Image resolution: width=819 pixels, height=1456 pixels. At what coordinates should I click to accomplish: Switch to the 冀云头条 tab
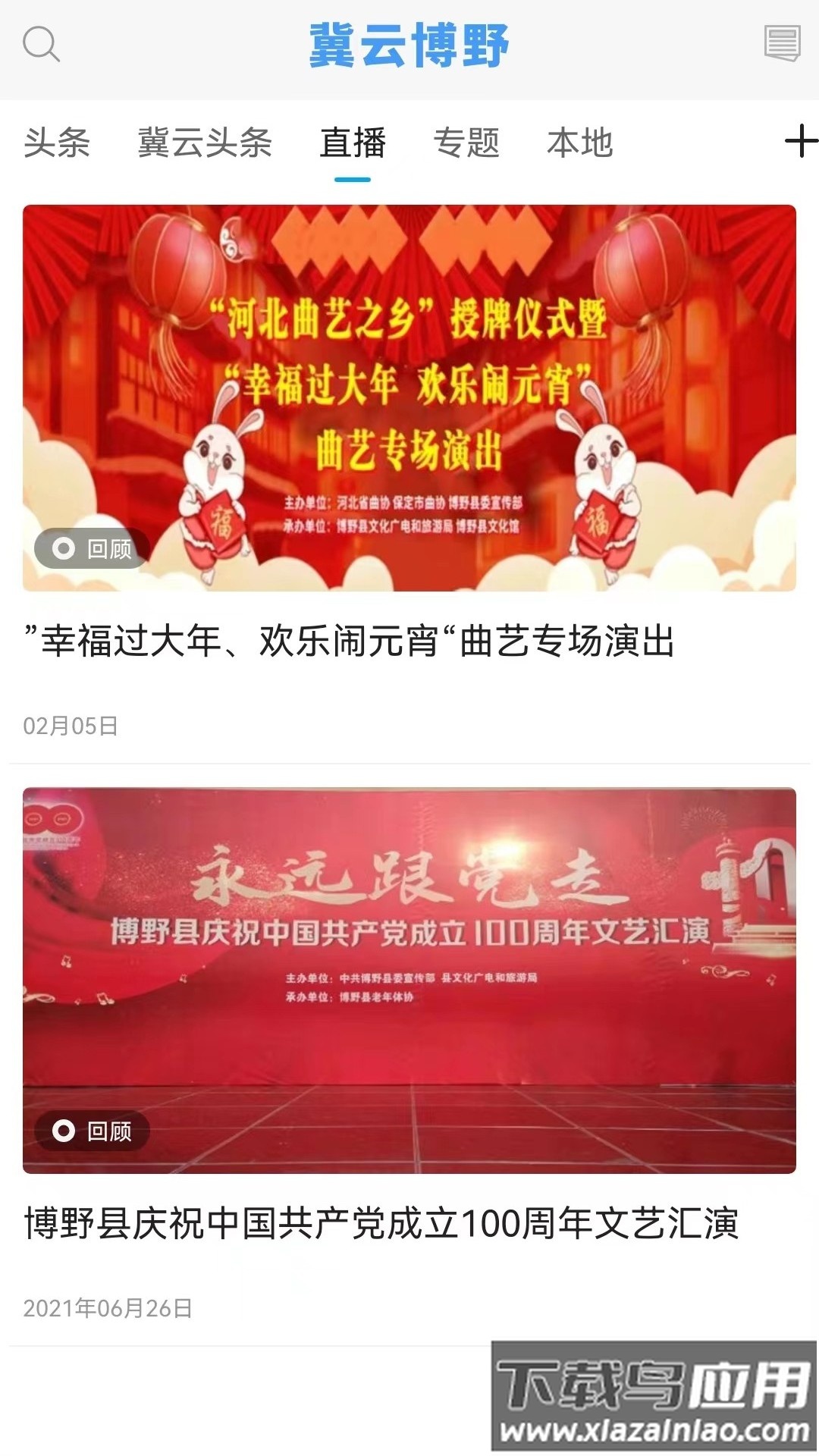[205, 143]
